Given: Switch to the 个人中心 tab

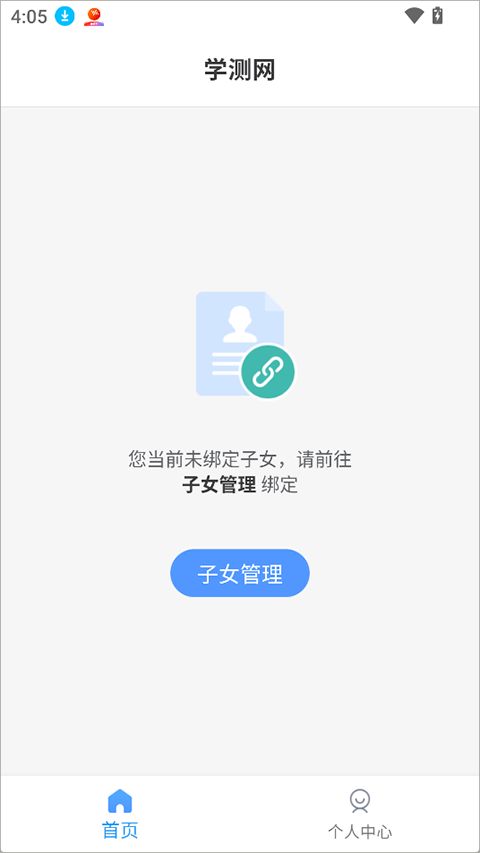Looking at the screenshot, I should pyautogui.click(x=360, y=814).
